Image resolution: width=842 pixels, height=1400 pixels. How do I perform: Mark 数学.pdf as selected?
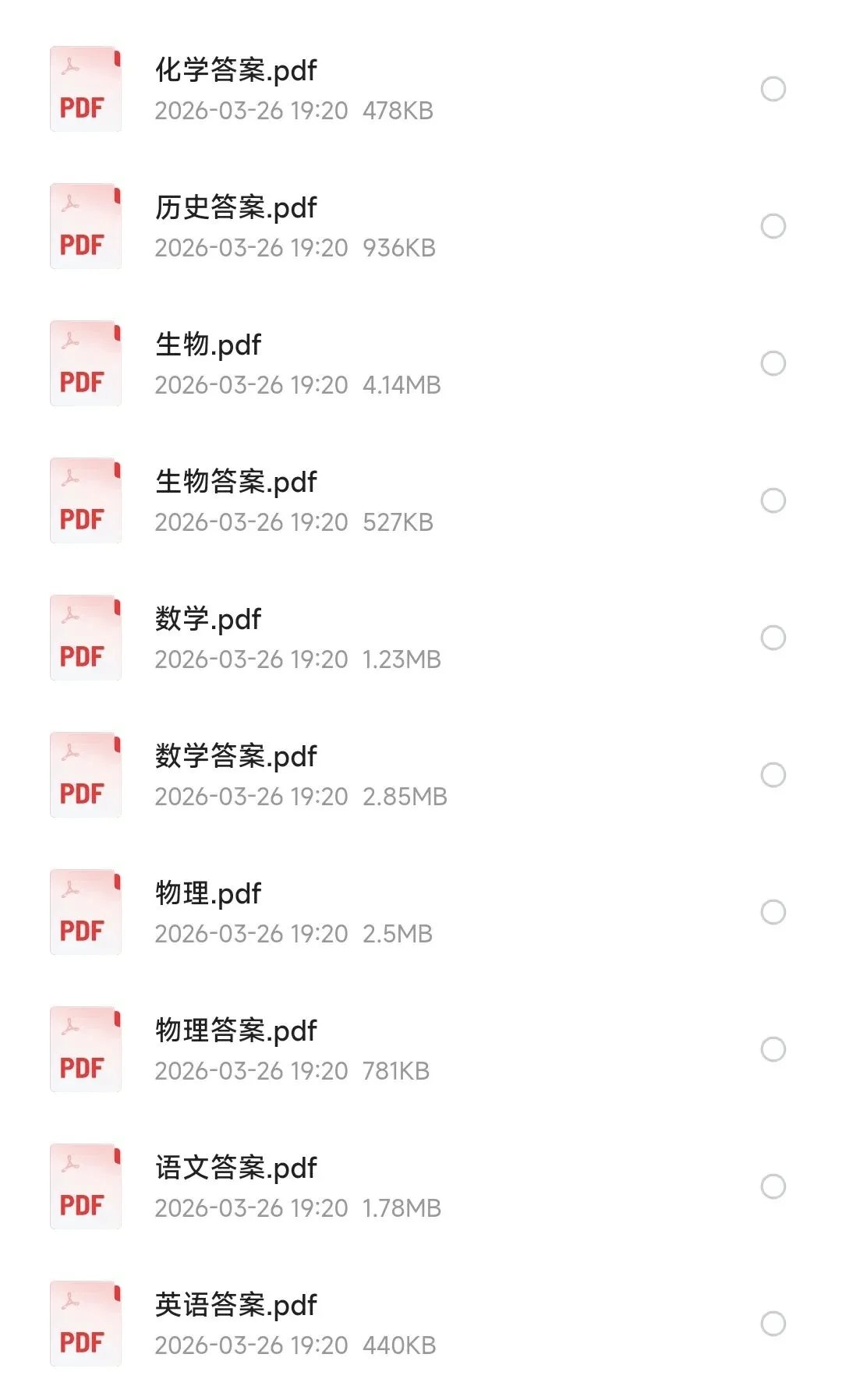773,638
